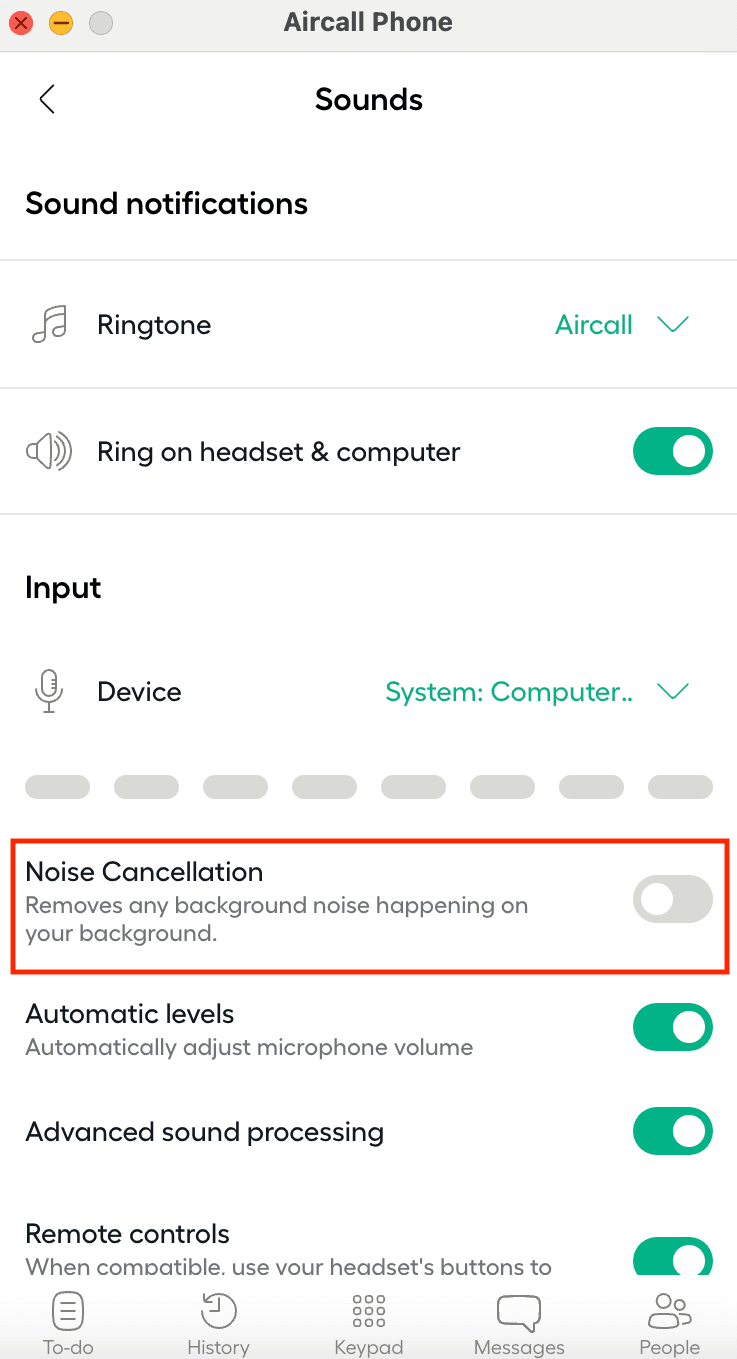Switch off Advanced sound processing
This screenshot has width=737, height=1359.
click(x=672, y=1131)
